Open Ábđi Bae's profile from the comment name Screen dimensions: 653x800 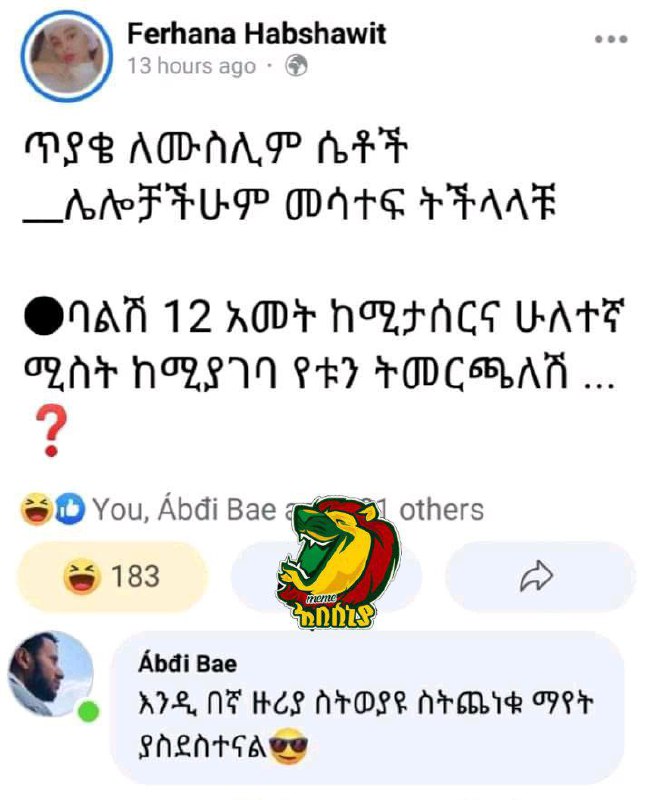point(187,664)
